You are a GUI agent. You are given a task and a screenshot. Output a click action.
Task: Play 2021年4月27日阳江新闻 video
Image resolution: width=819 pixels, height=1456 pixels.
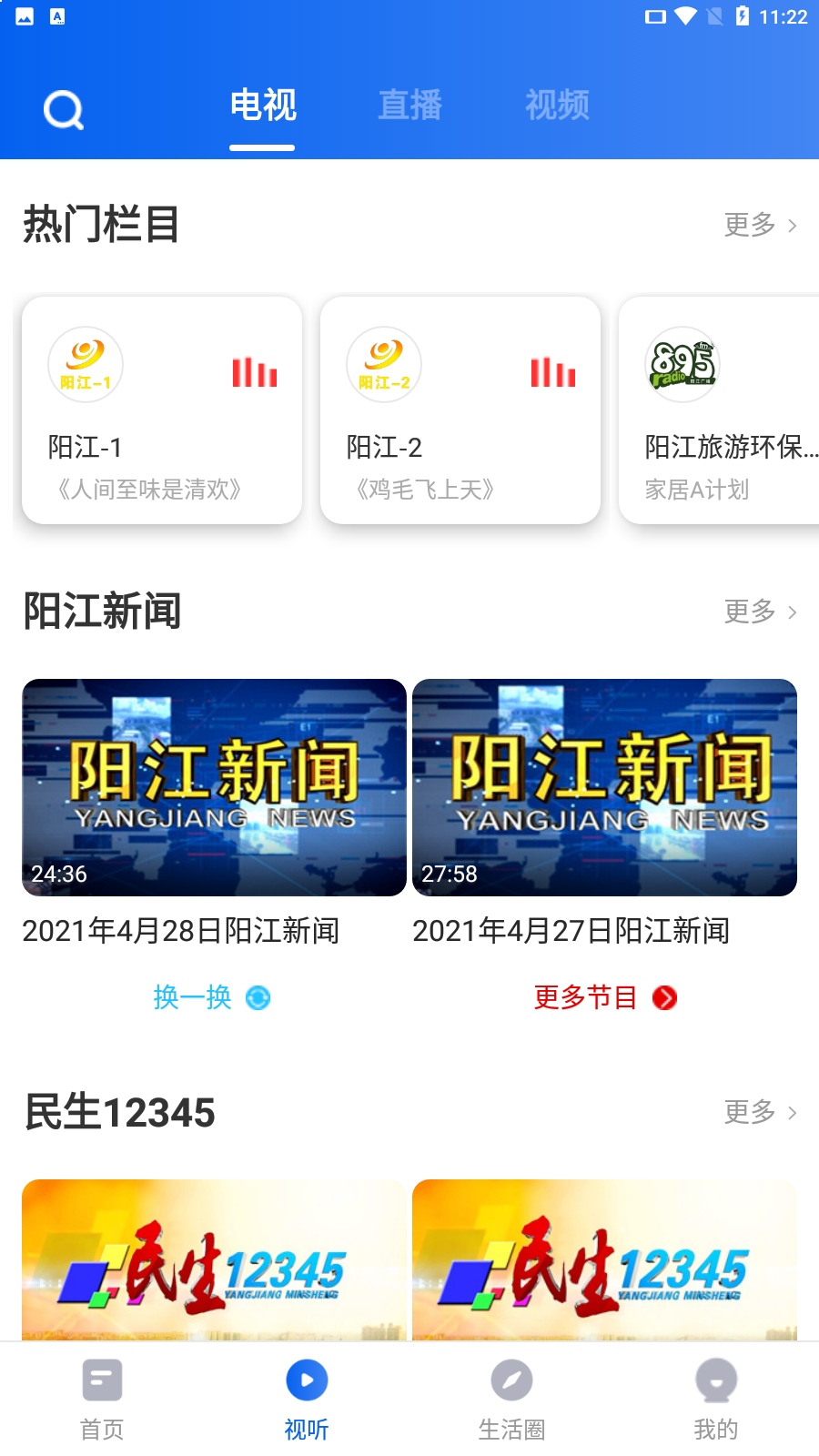(604, 788)
